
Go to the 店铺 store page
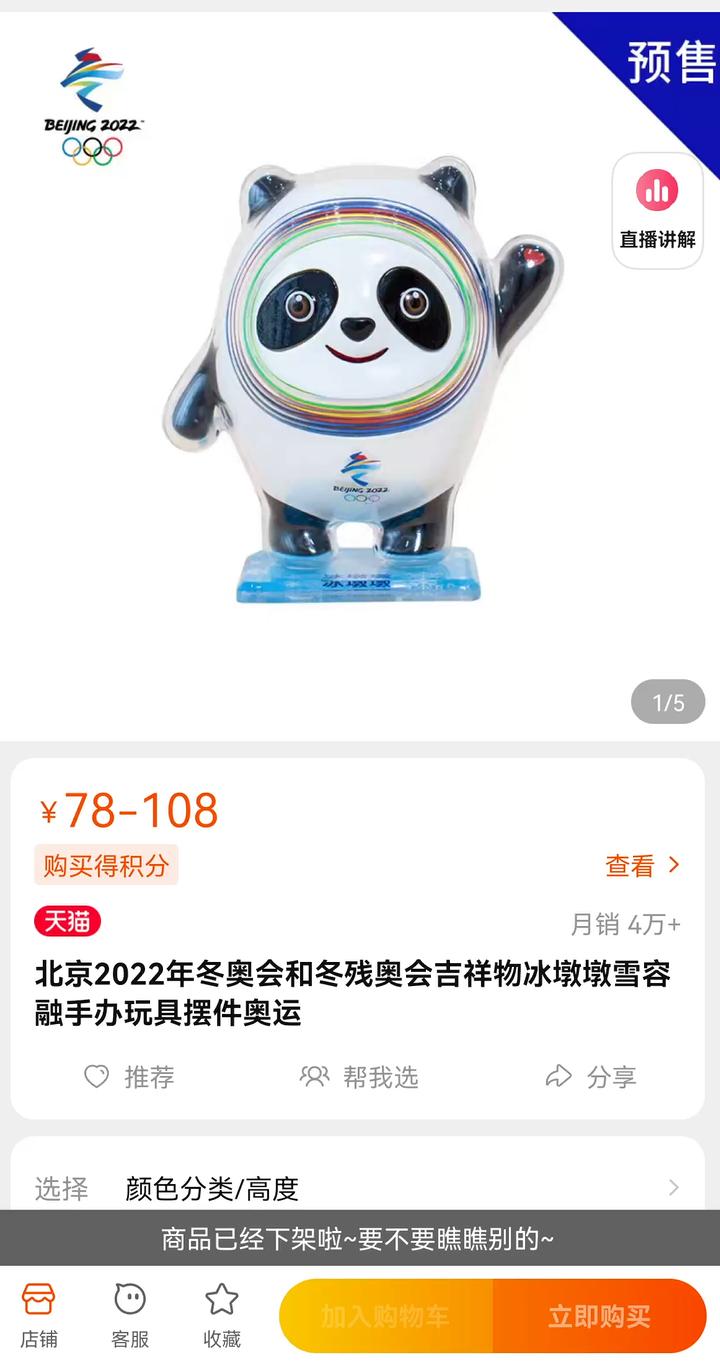(x=39, y=1316)
